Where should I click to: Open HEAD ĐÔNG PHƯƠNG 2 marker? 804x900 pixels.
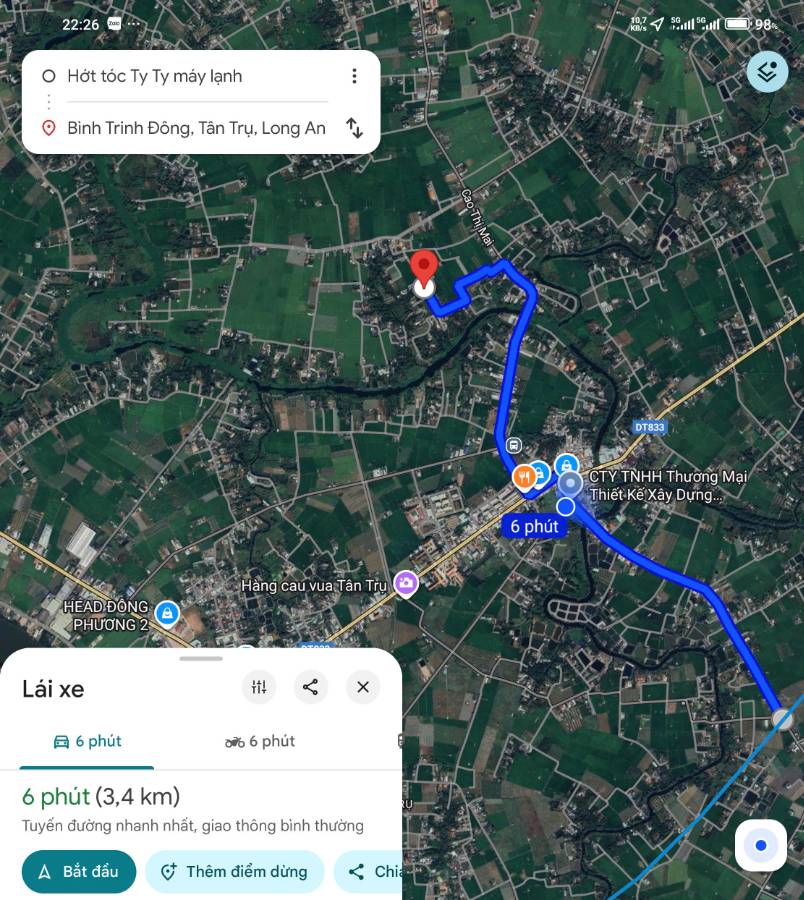(168, 612)
